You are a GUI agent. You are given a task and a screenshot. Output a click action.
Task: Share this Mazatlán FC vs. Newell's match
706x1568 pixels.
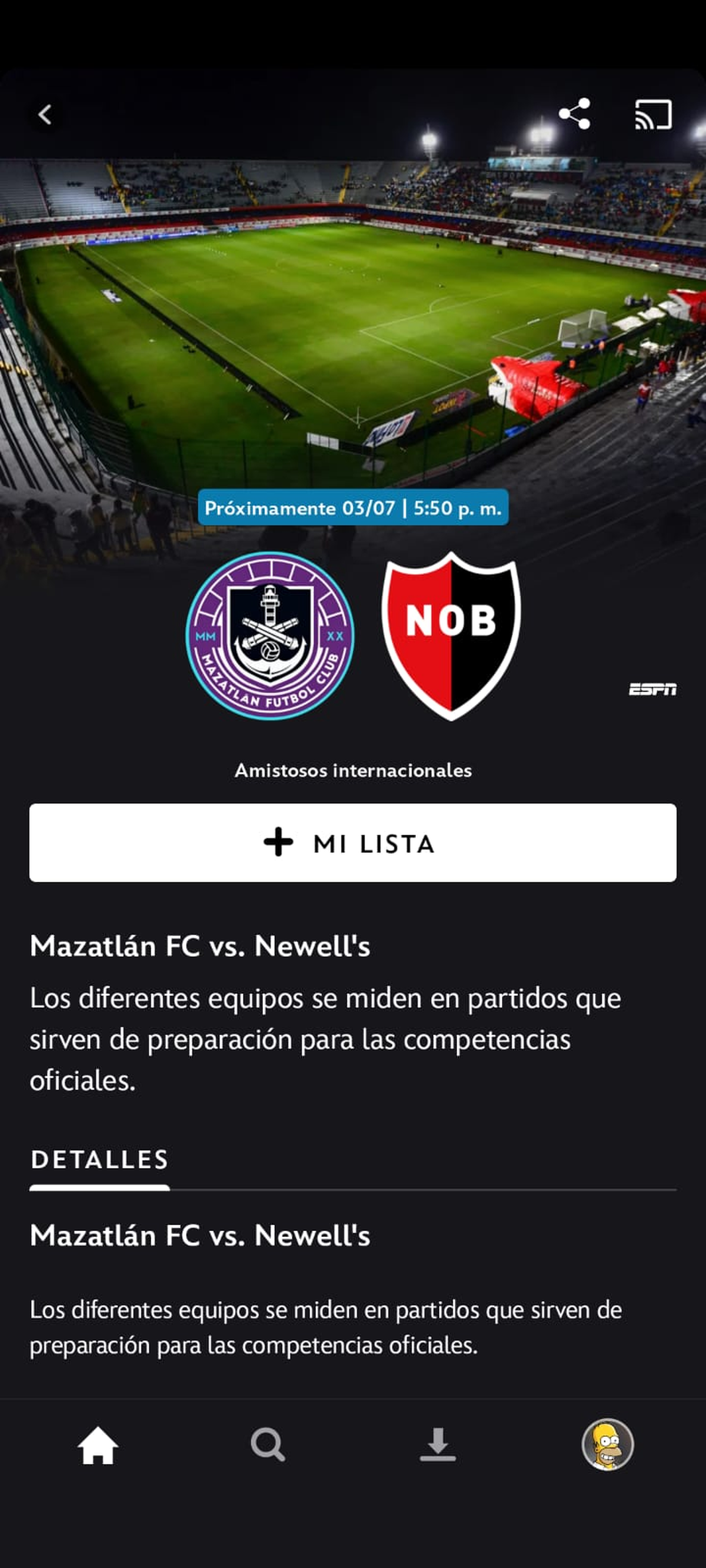click(x=574, y=114)
